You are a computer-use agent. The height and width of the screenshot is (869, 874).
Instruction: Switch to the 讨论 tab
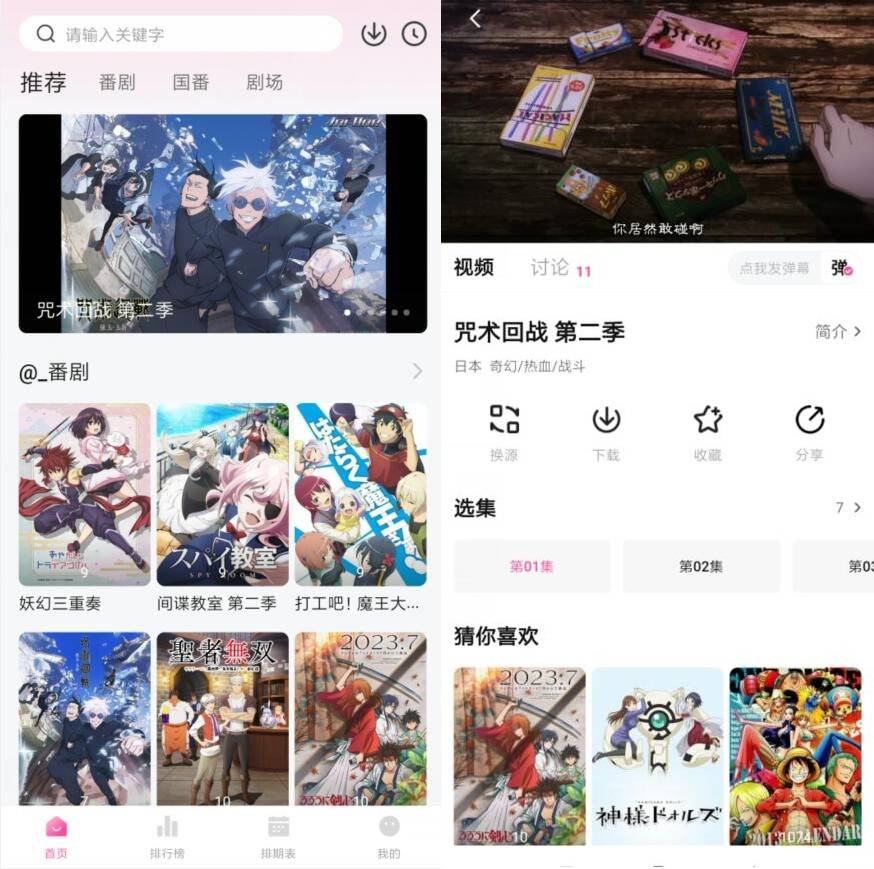(x=550, y=267)
